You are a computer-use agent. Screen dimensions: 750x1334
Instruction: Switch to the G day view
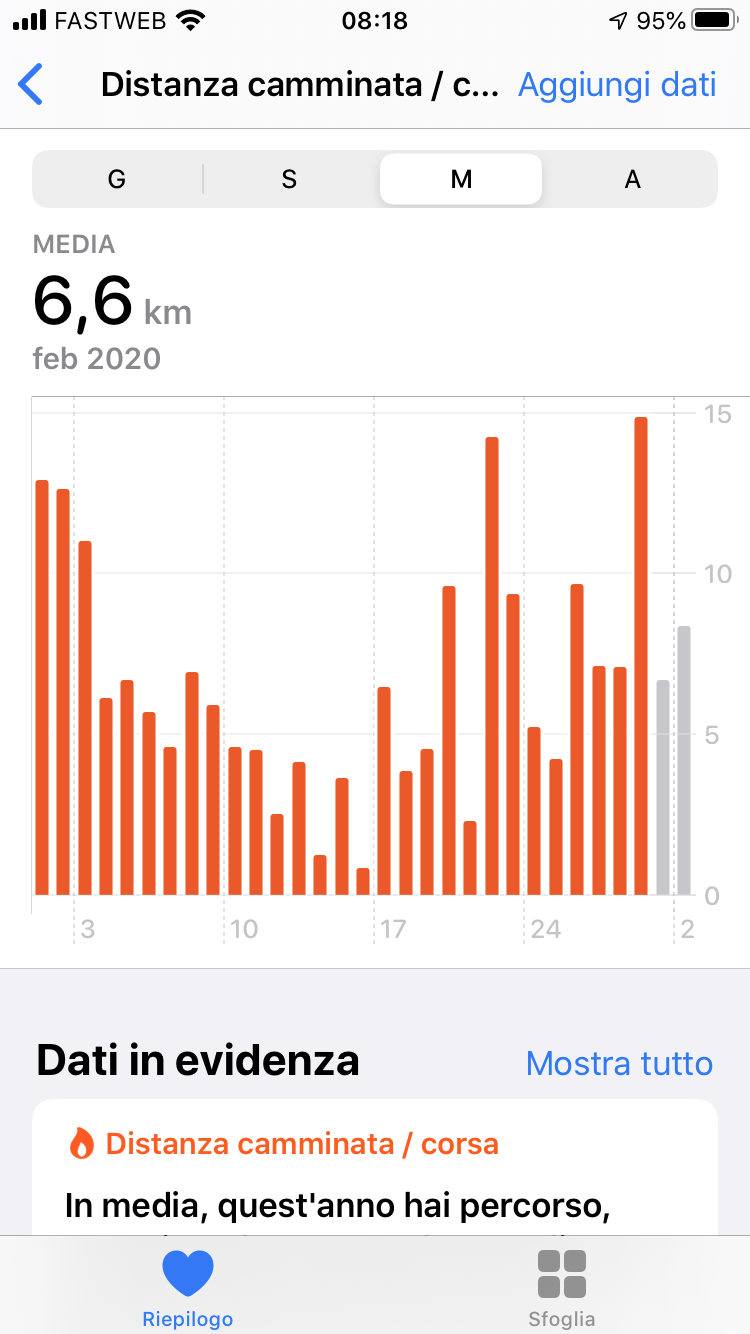(x=117, y=179)
